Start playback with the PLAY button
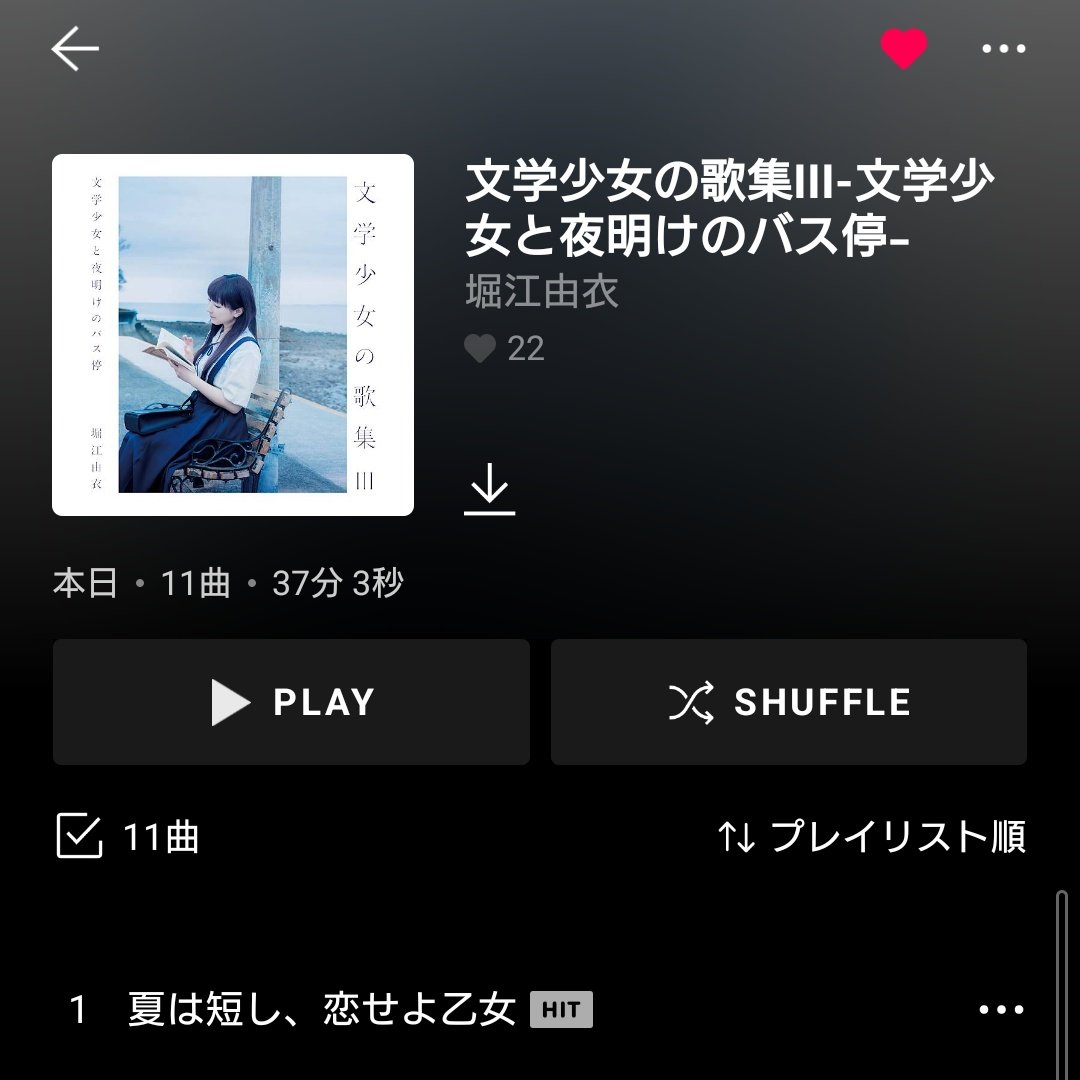Image resolution: width=1080 pixels, height=1080 pixels. 291,702
